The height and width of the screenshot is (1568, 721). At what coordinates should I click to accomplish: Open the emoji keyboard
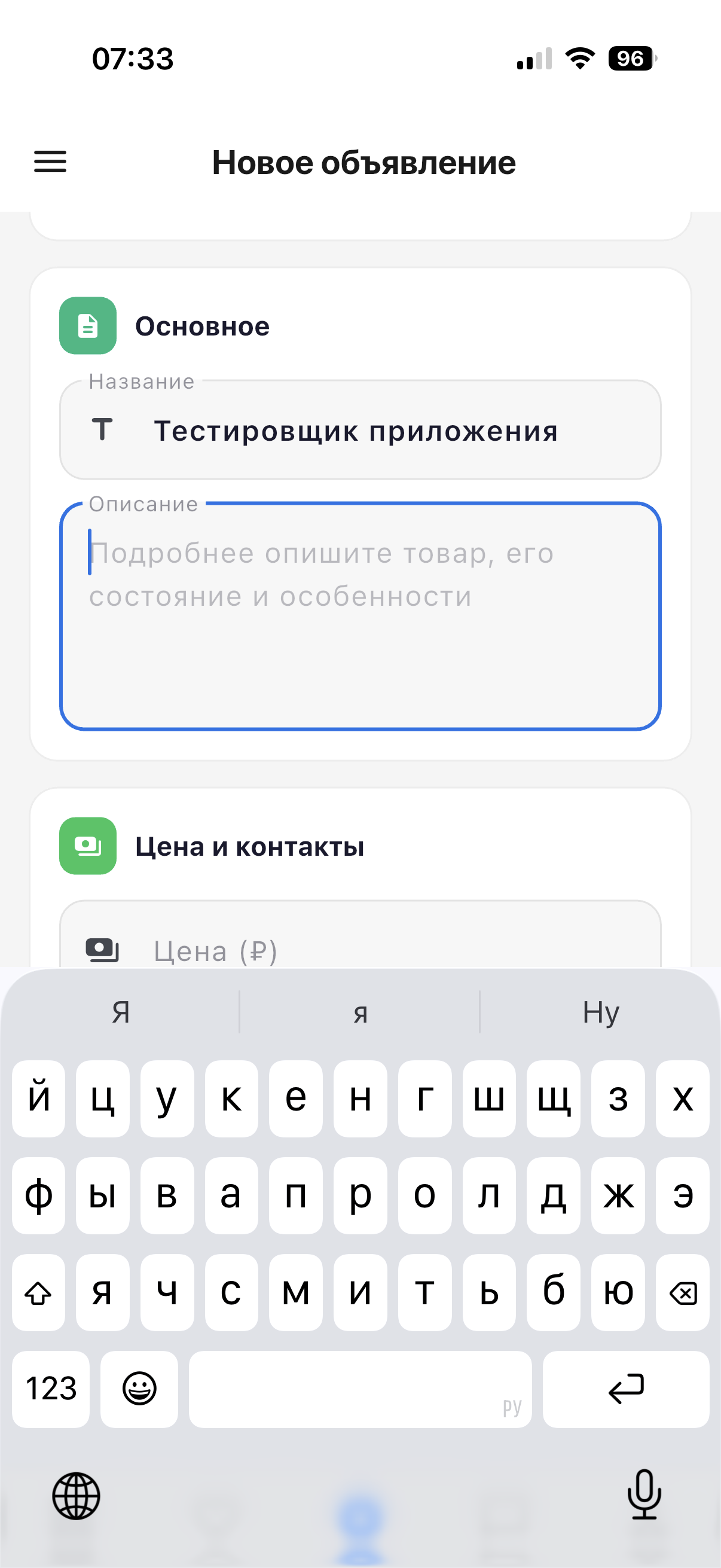point(139,1389)
